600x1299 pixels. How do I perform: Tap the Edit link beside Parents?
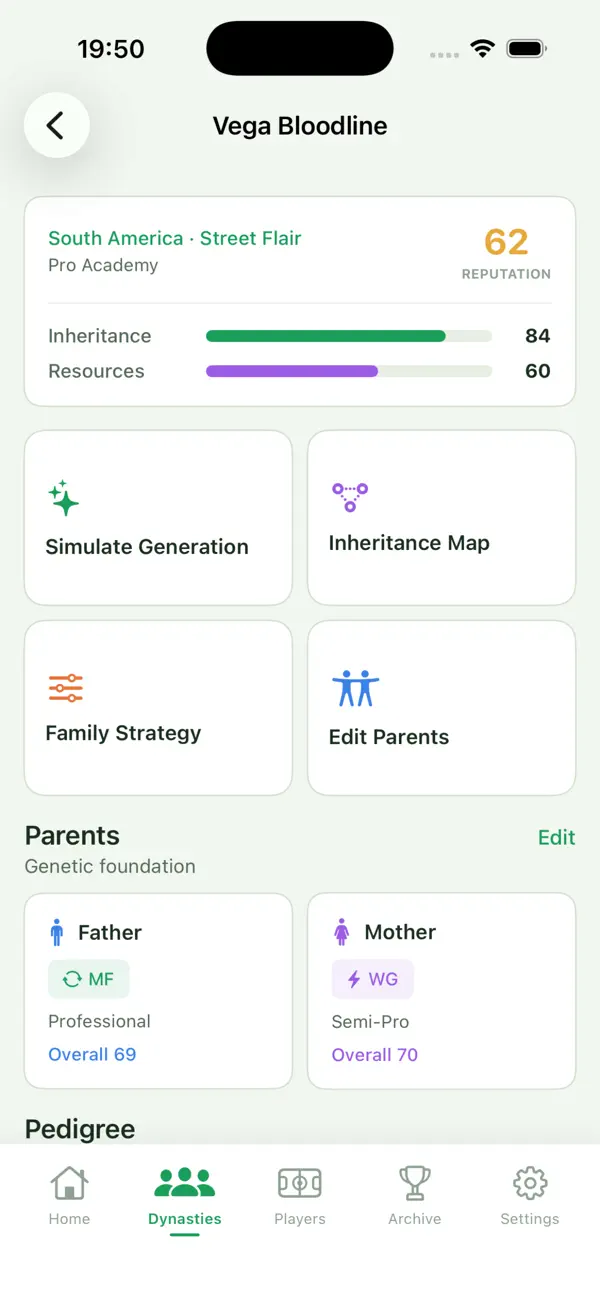556,838
